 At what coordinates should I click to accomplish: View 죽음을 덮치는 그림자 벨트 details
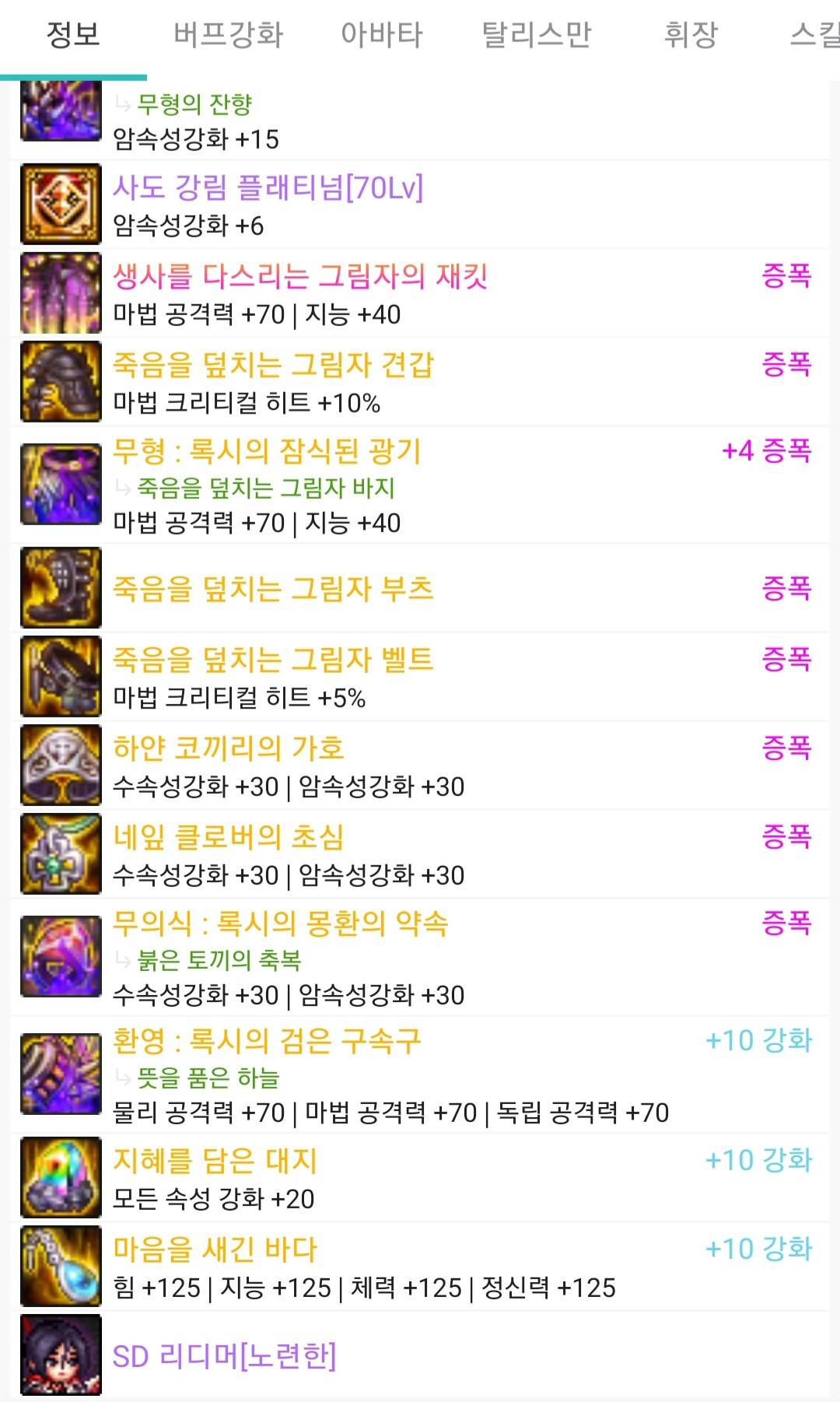pyautogui.click(x=272, y=660)
